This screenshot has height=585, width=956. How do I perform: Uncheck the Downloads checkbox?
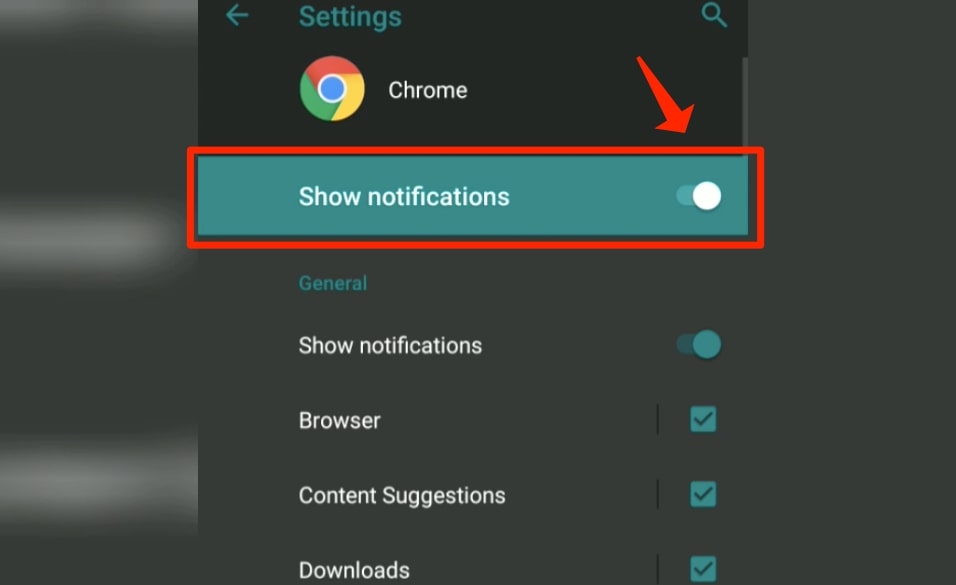(703, 569)
